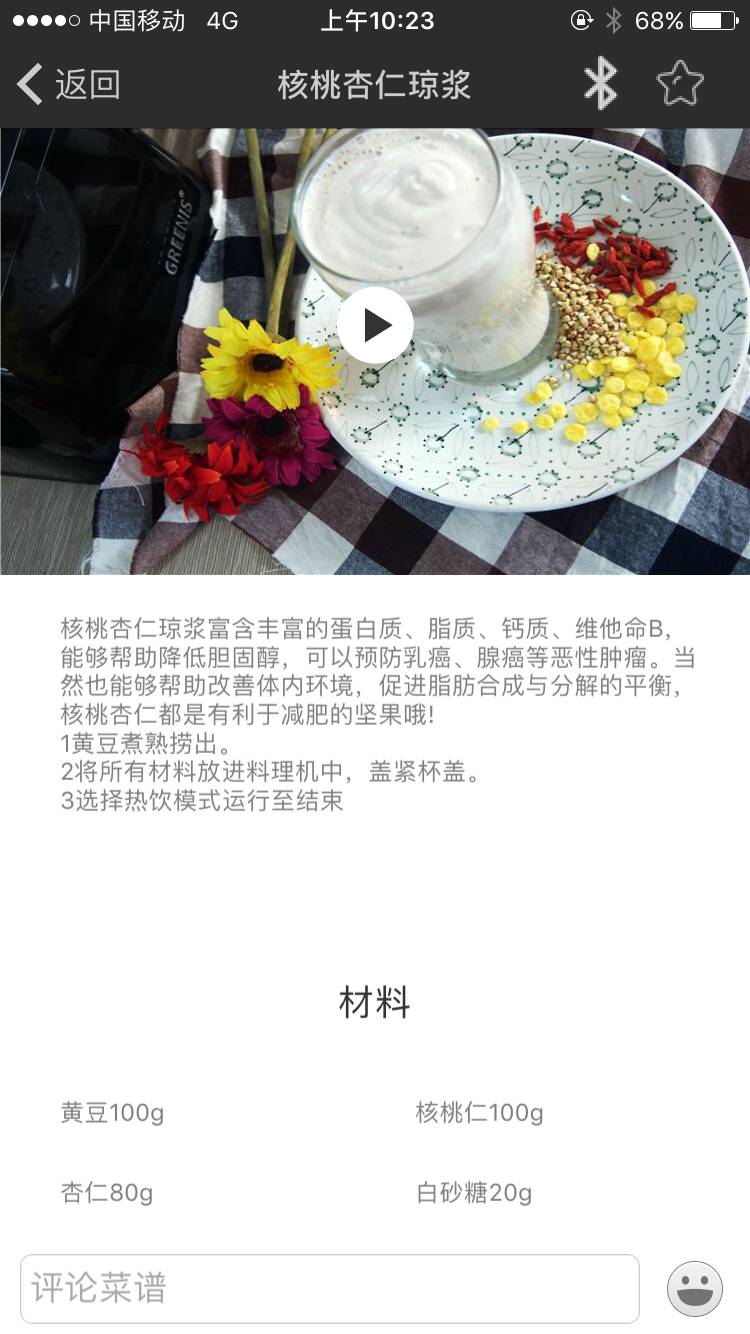Open the emoji smiley picker

(x=695, y=1288)
